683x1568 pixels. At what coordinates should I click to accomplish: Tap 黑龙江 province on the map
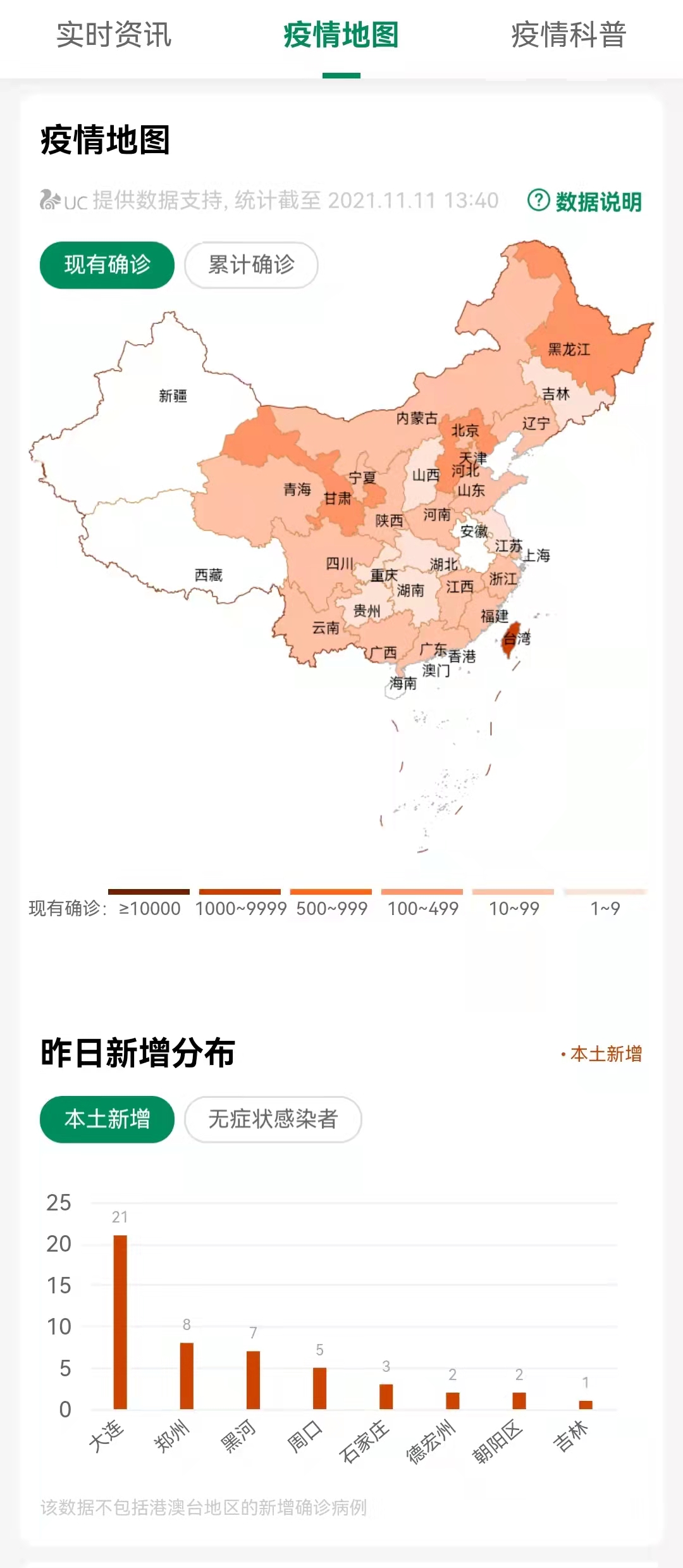(569, 349)
